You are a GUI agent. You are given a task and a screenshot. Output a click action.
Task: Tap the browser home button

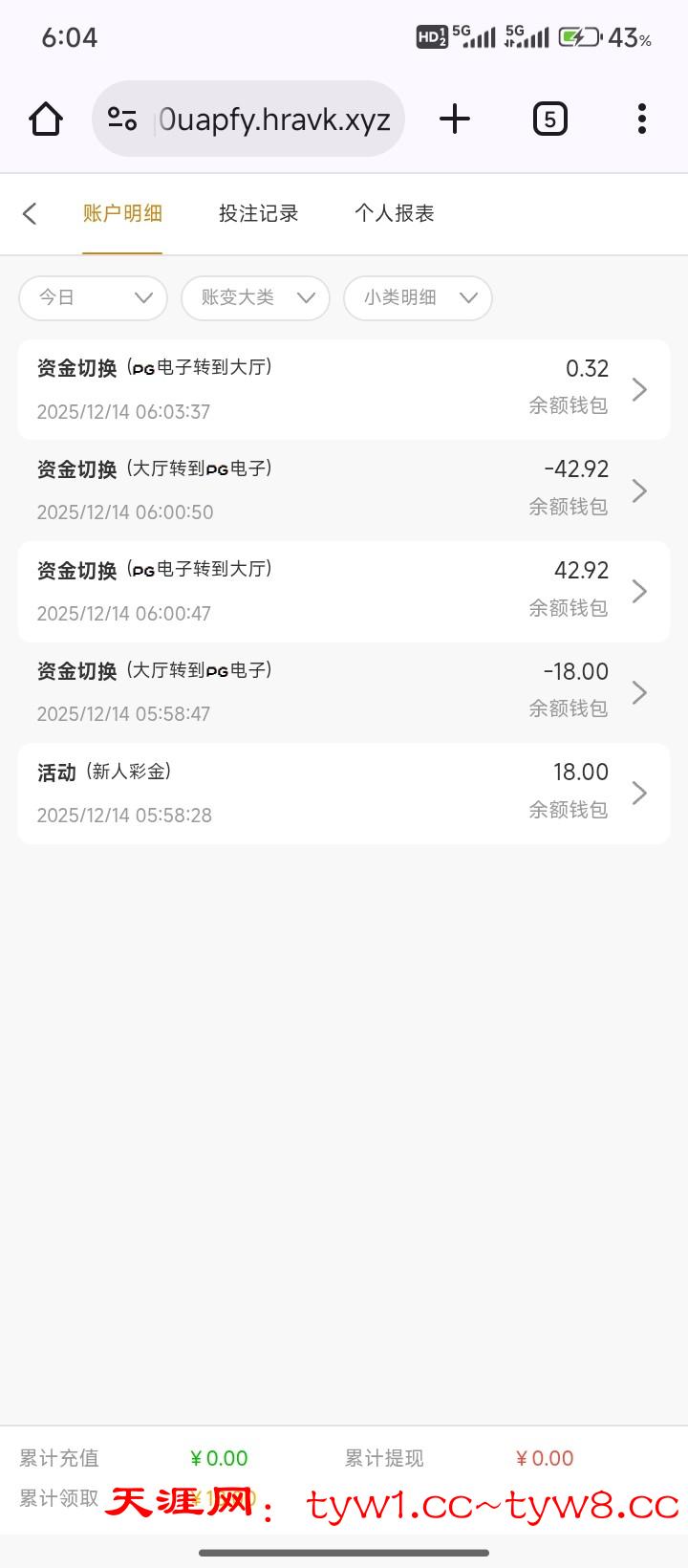tap(46, 120)
